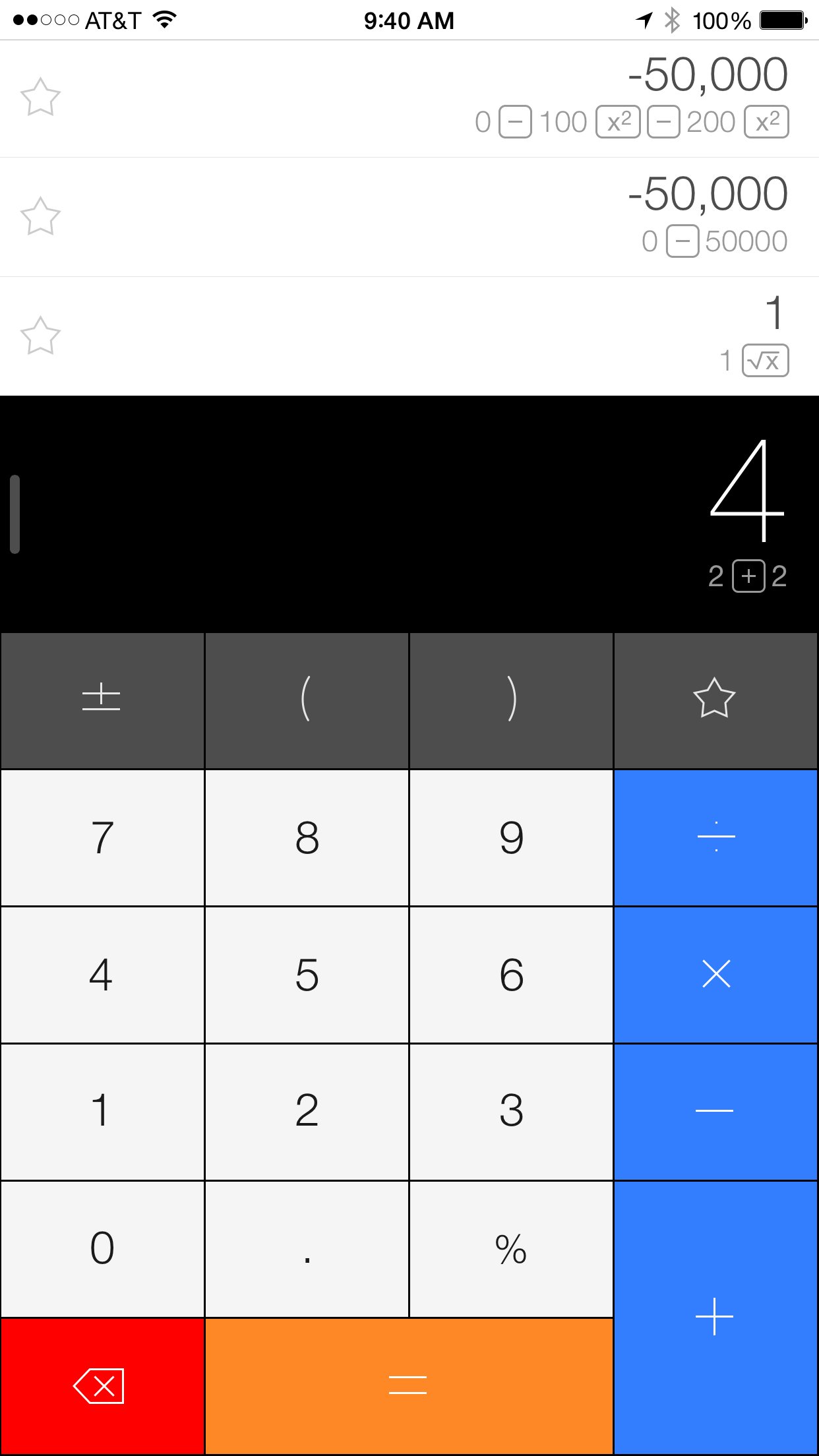Enter digit 5
The height and width of the screenshot is (1456, 819).
click(x=307, y=975)
